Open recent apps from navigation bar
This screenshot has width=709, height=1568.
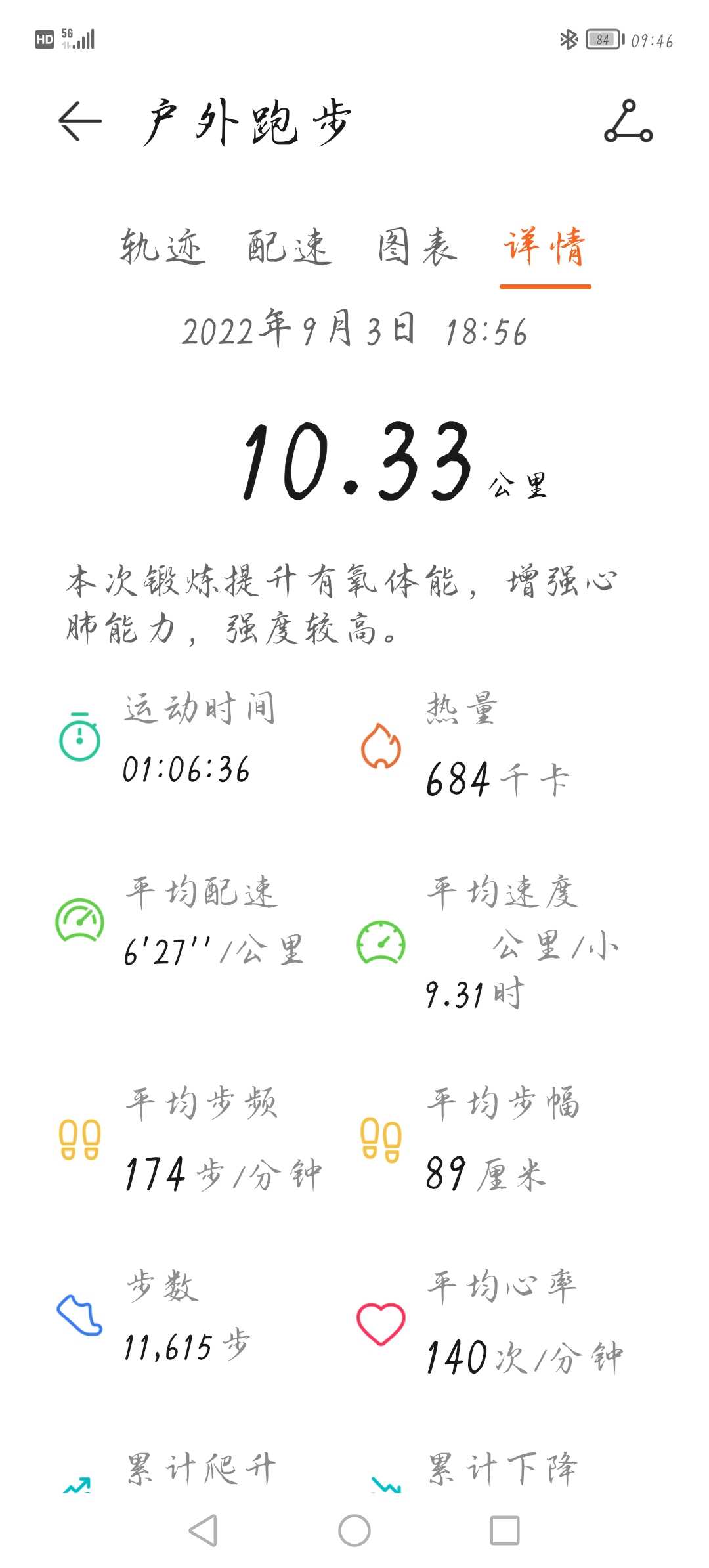[x=505, y=1531]
